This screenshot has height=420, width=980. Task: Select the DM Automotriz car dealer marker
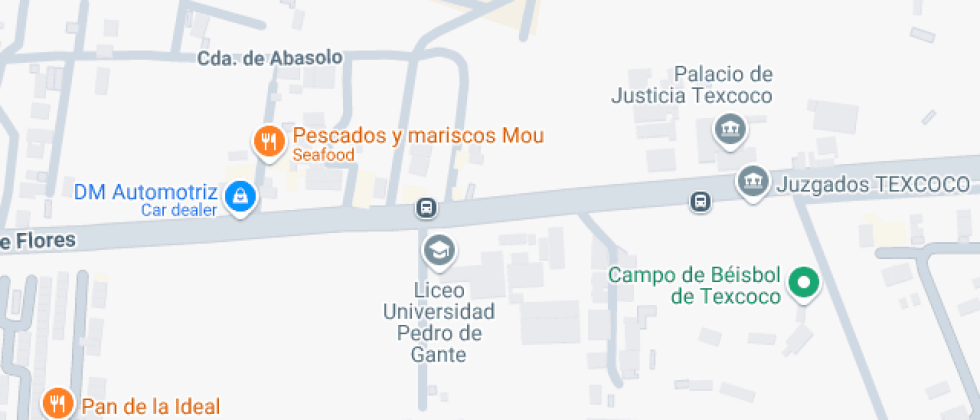point(240,198)
